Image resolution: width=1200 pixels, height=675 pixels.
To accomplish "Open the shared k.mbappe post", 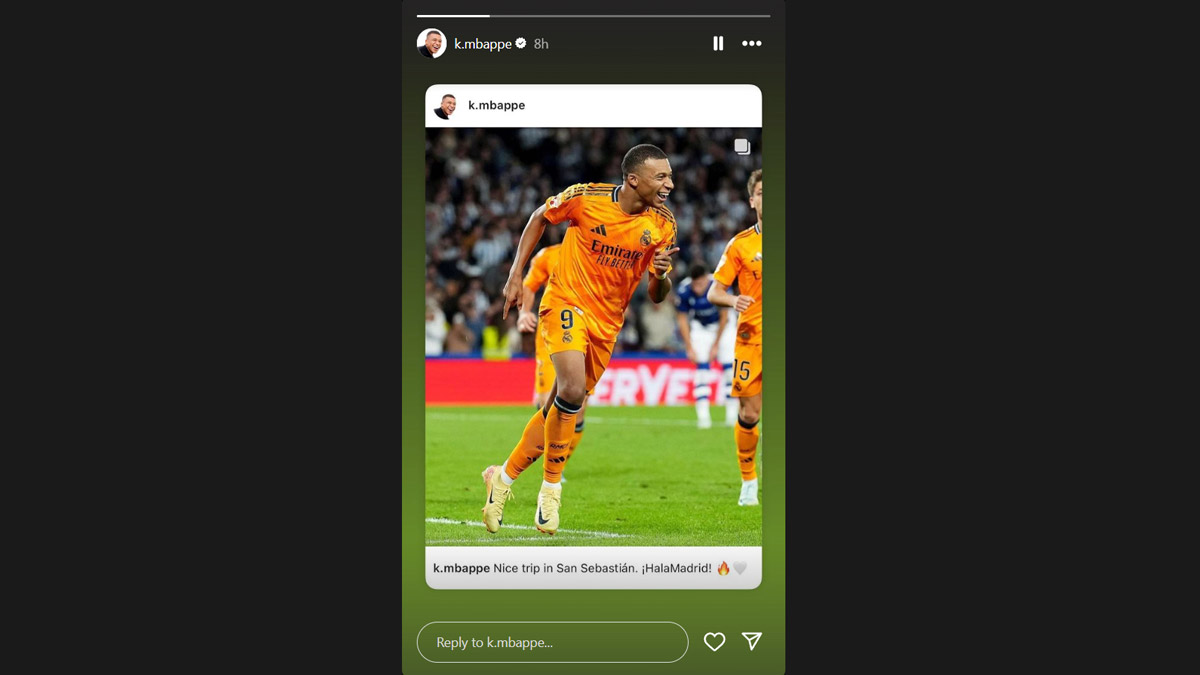I will pyautogui.click(x=593, y=335).
